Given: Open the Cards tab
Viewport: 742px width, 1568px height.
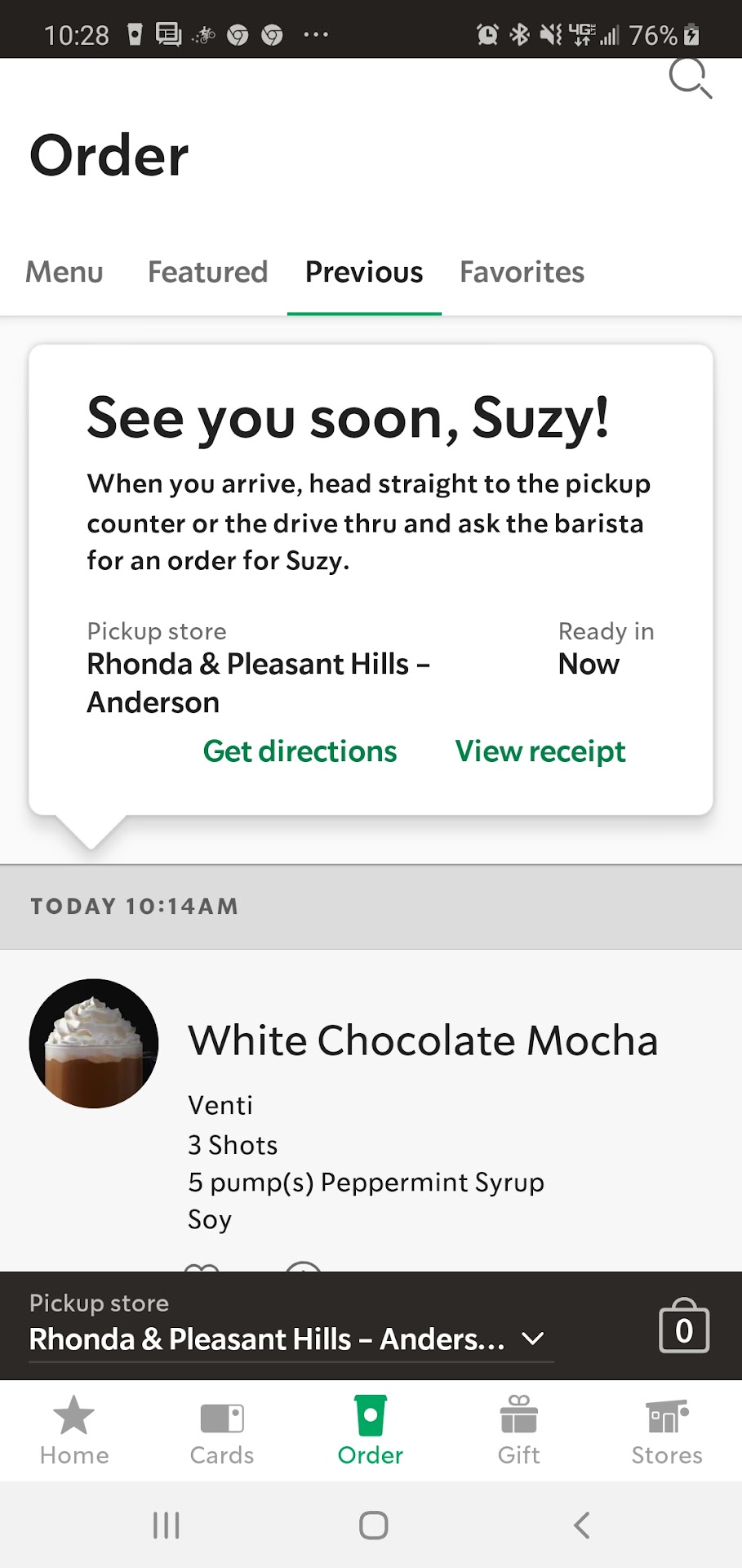Looking at the screenshot, I should [x=222, y=1431].
